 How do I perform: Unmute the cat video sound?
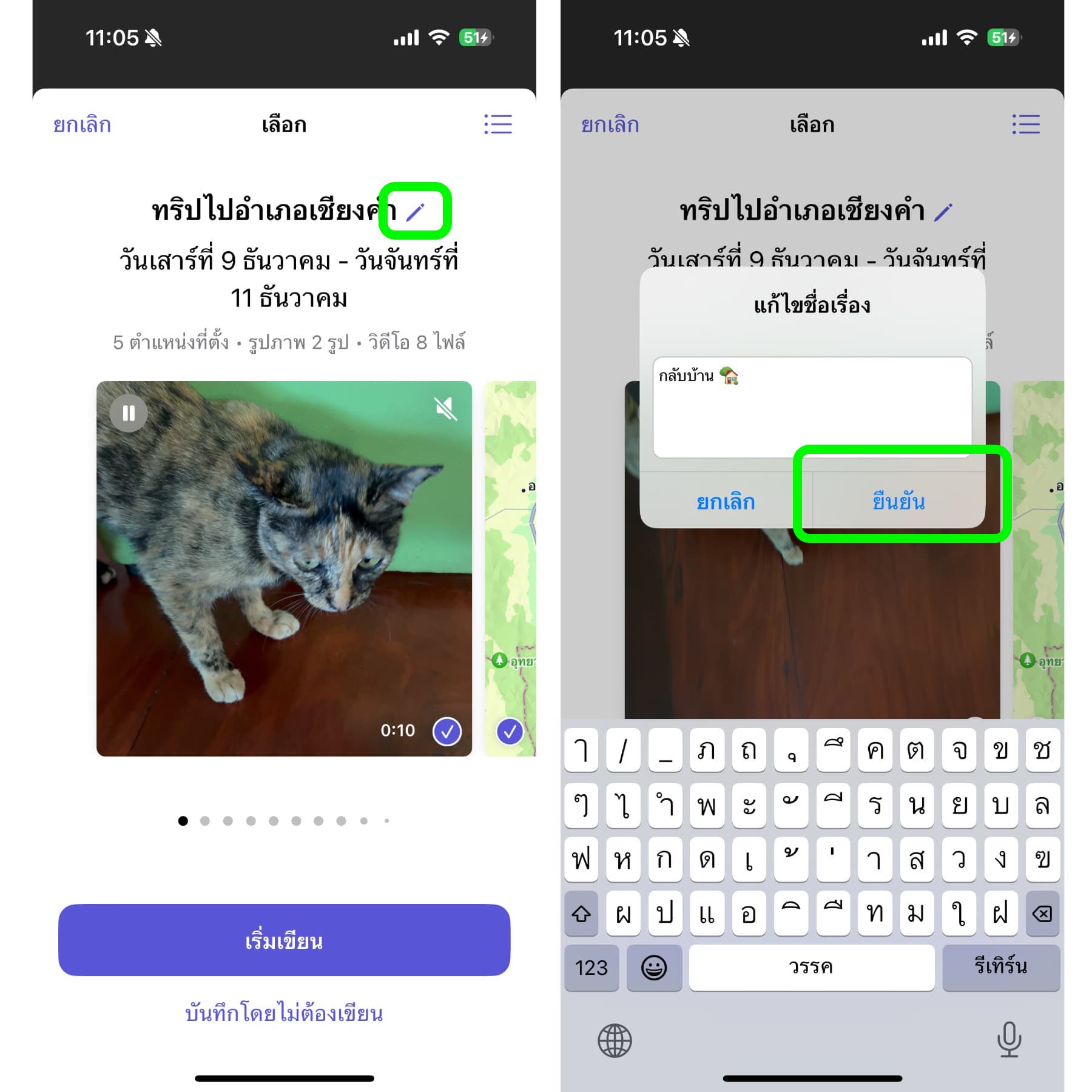[446, 408]
